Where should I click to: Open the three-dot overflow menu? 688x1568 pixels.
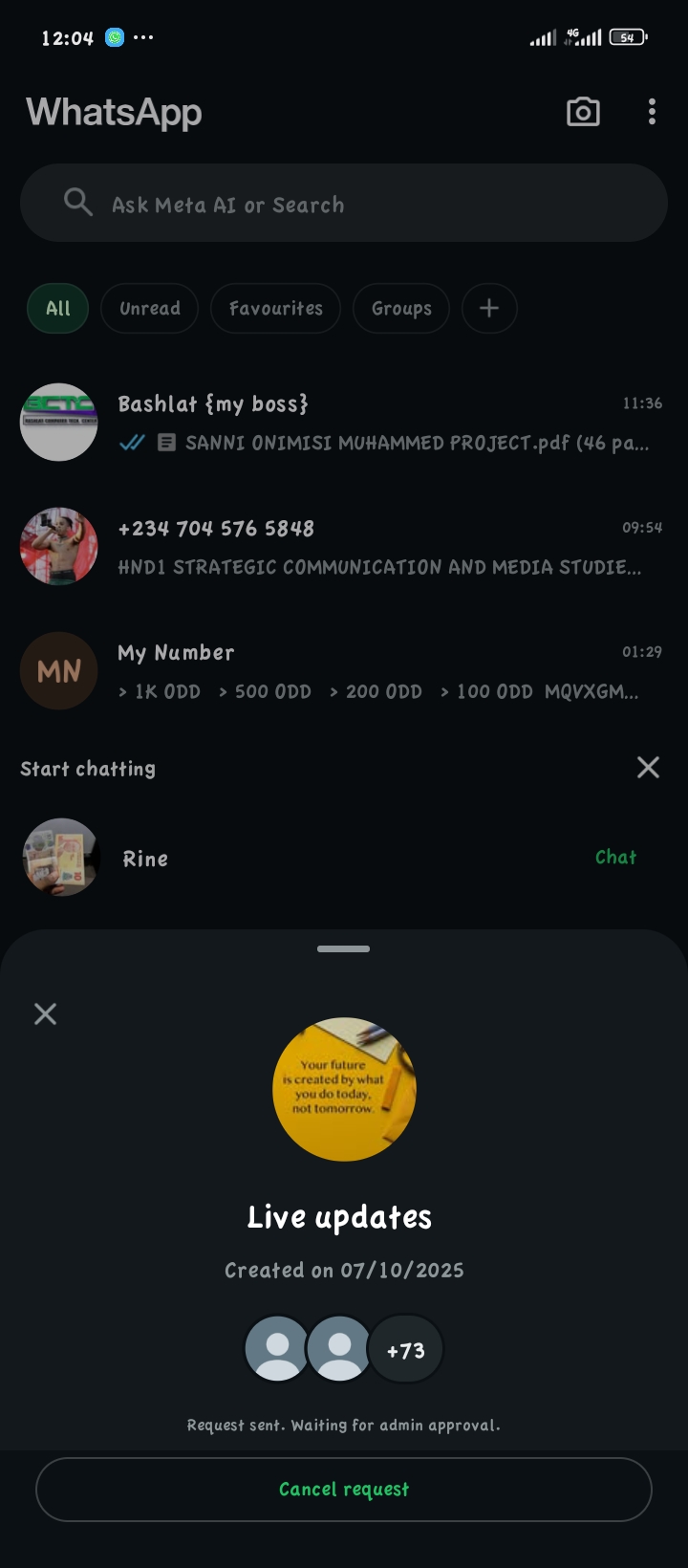pyautogui.click(x=652, y=112)
